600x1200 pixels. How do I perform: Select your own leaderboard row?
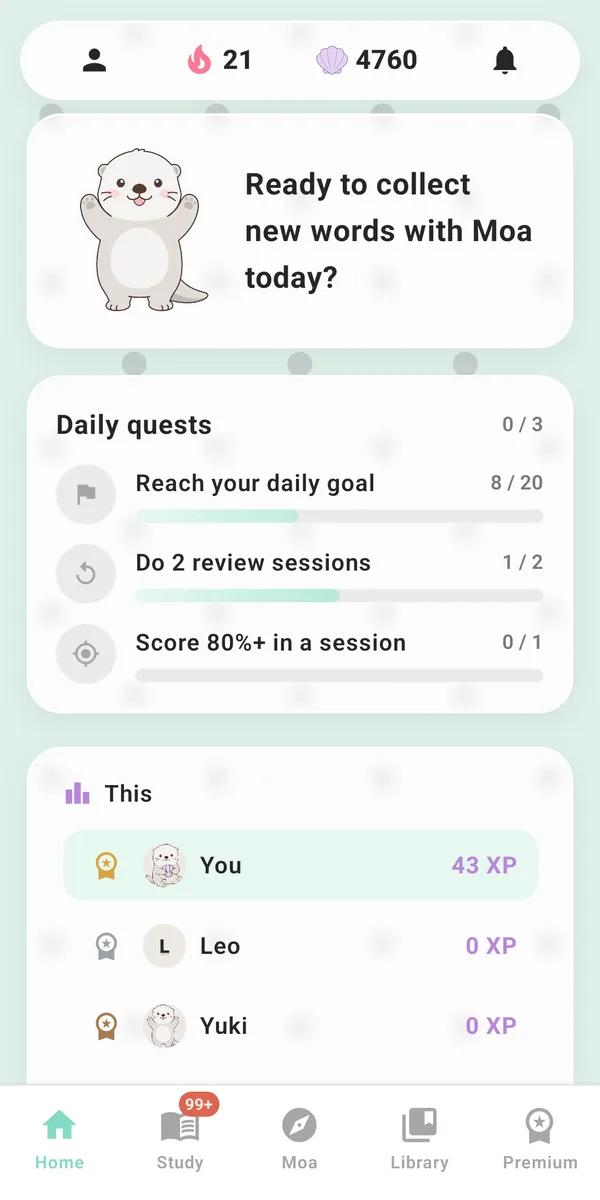(x=300, y=865)
